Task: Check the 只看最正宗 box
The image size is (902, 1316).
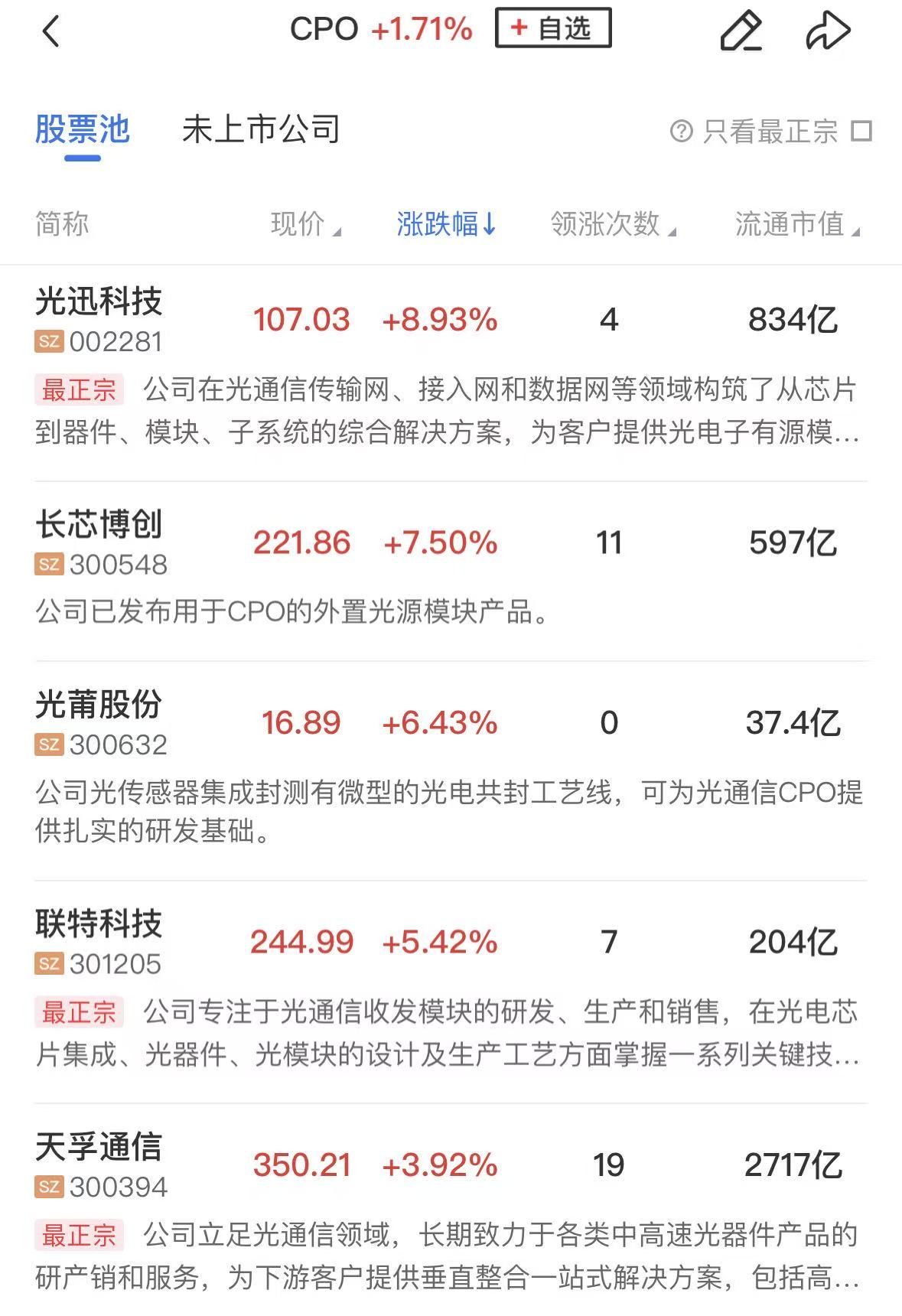Action: tap(862, 131)
